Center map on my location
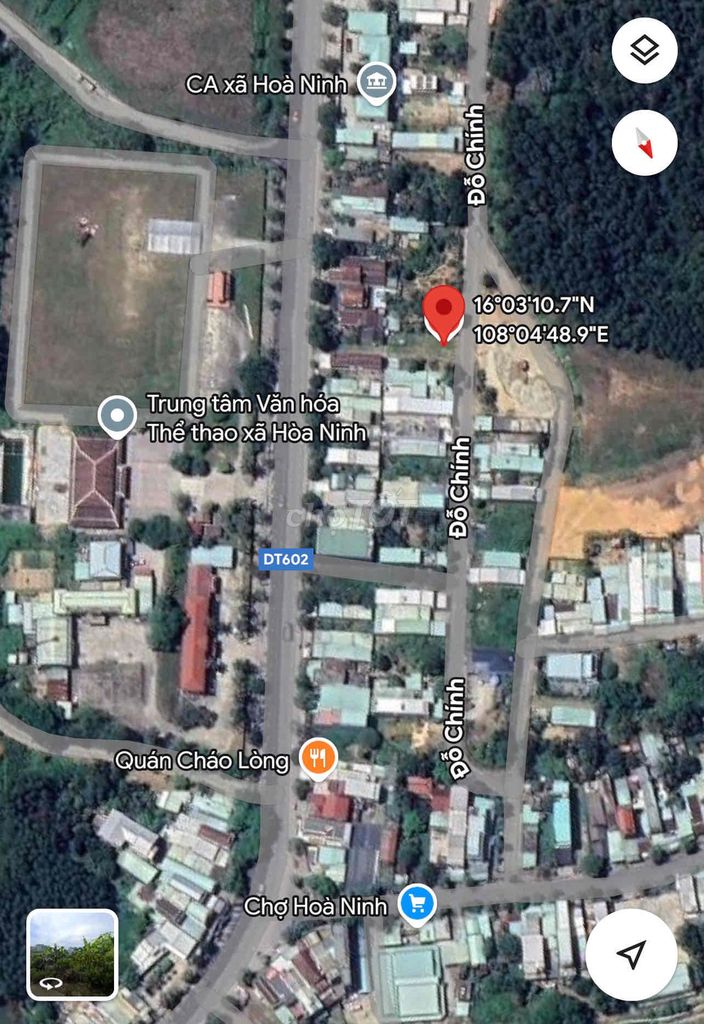 click(x=632, y=954)
